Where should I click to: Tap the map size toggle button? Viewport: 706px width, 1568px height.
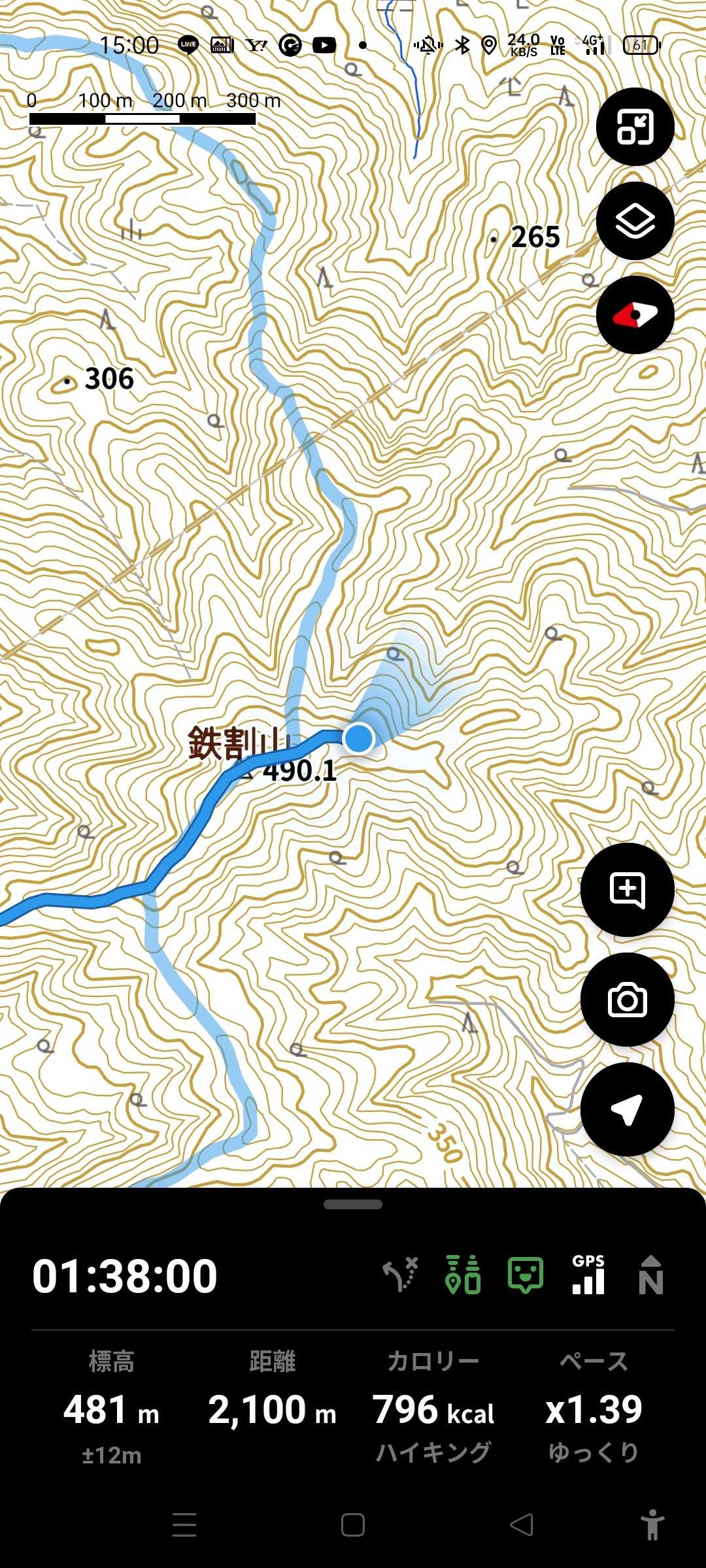click(x=635, y=127)
